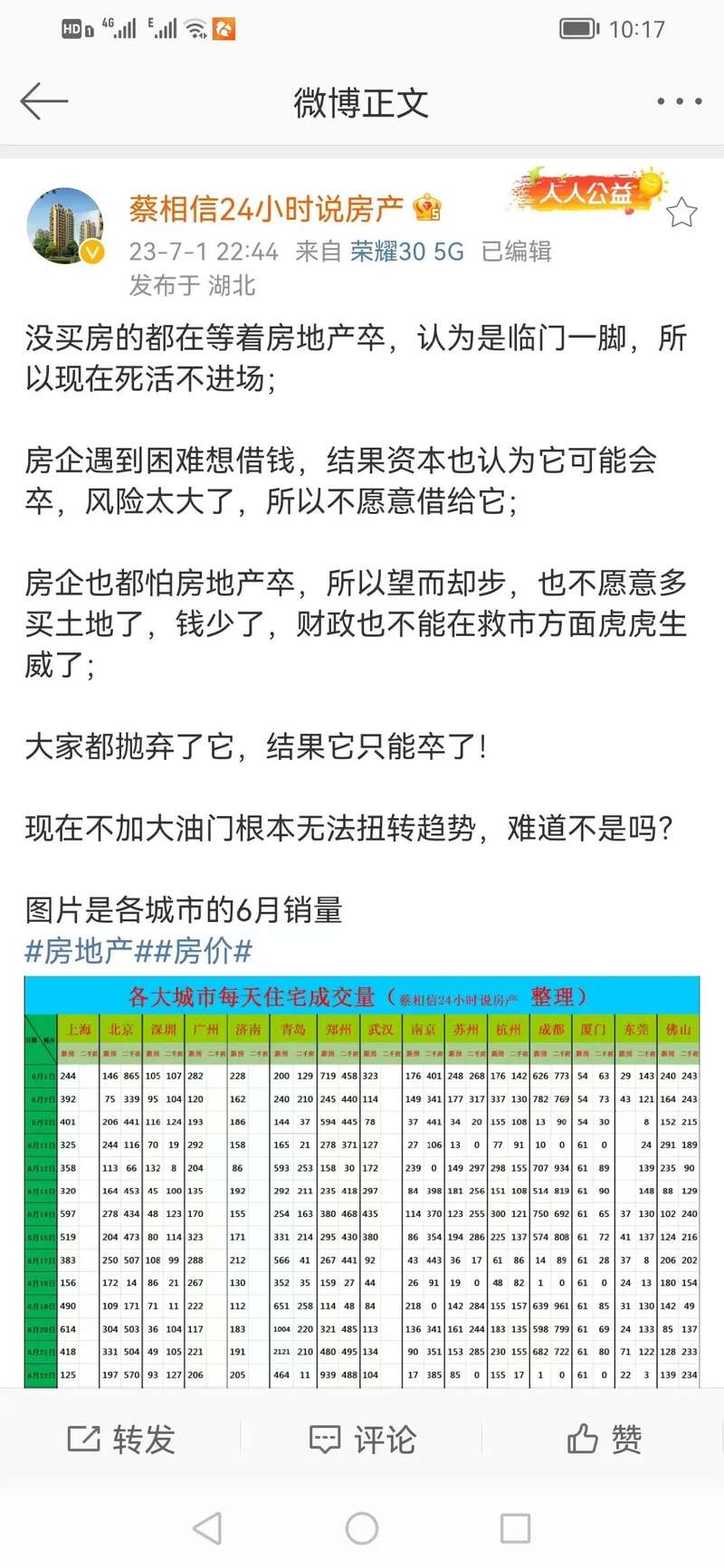The image size is (724, 1568).
Task: Repost via the 转发 button
Action: [121, 1439]
